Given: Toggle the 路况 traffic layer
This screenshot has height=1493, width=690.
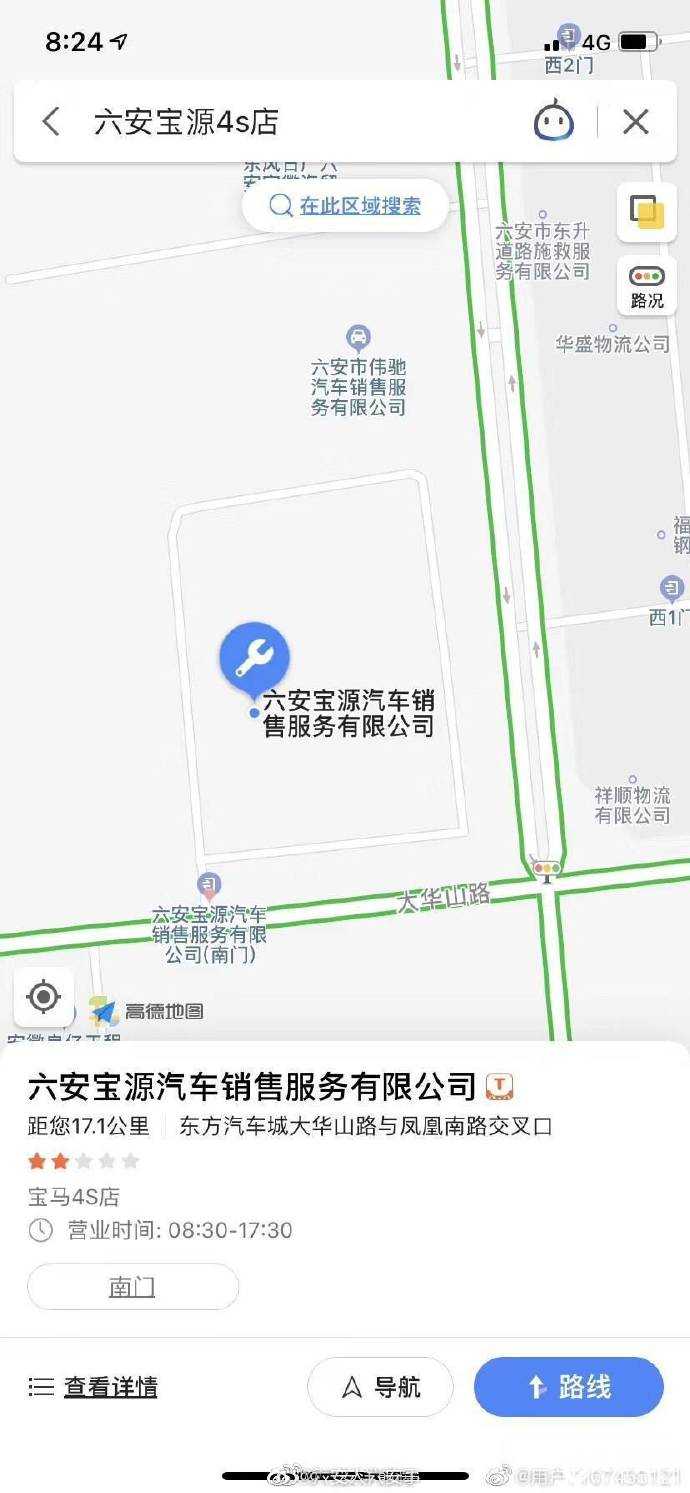Looking at the screenshot, I should (x=646, y=286).
